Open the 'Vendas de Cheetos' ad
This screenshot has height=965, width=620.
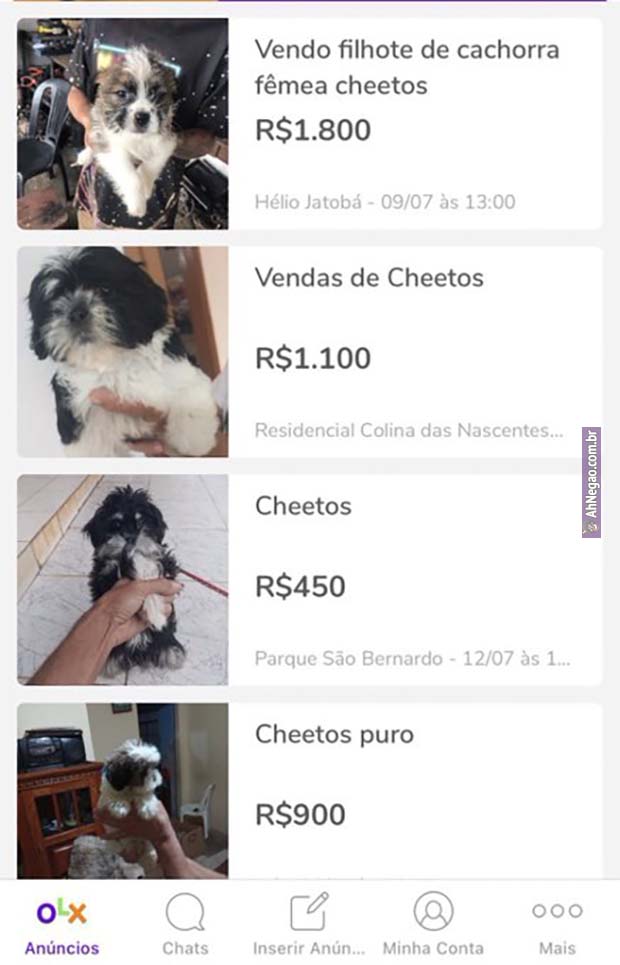(x=369, y=278)
